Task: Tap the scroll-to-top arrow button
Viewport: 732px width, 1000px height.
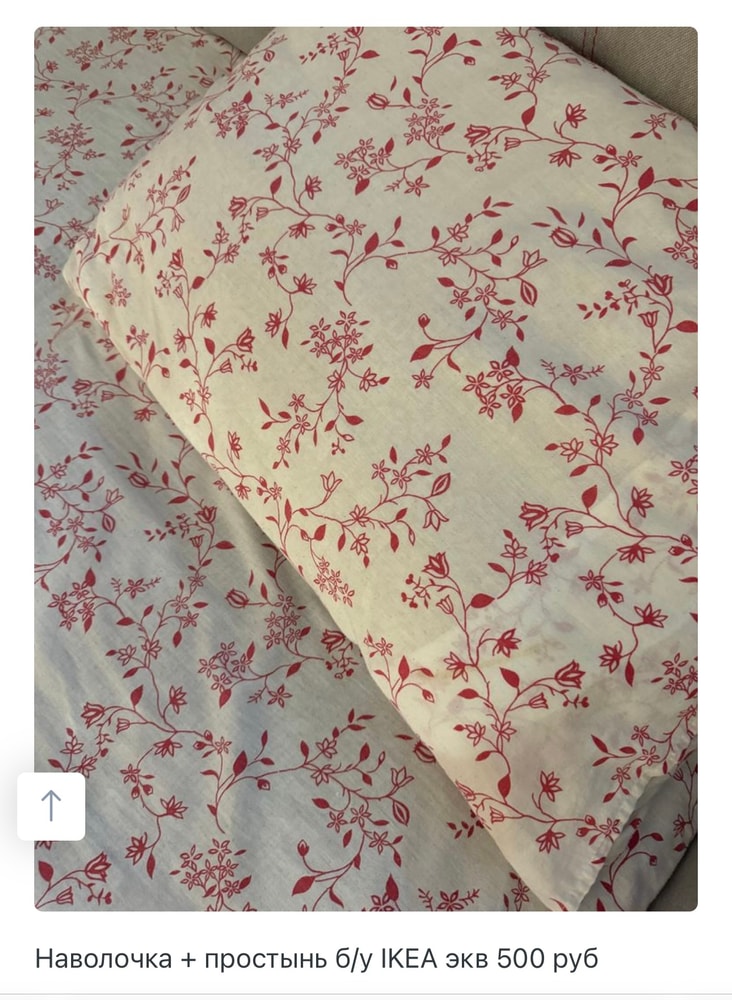Action: 51,806
